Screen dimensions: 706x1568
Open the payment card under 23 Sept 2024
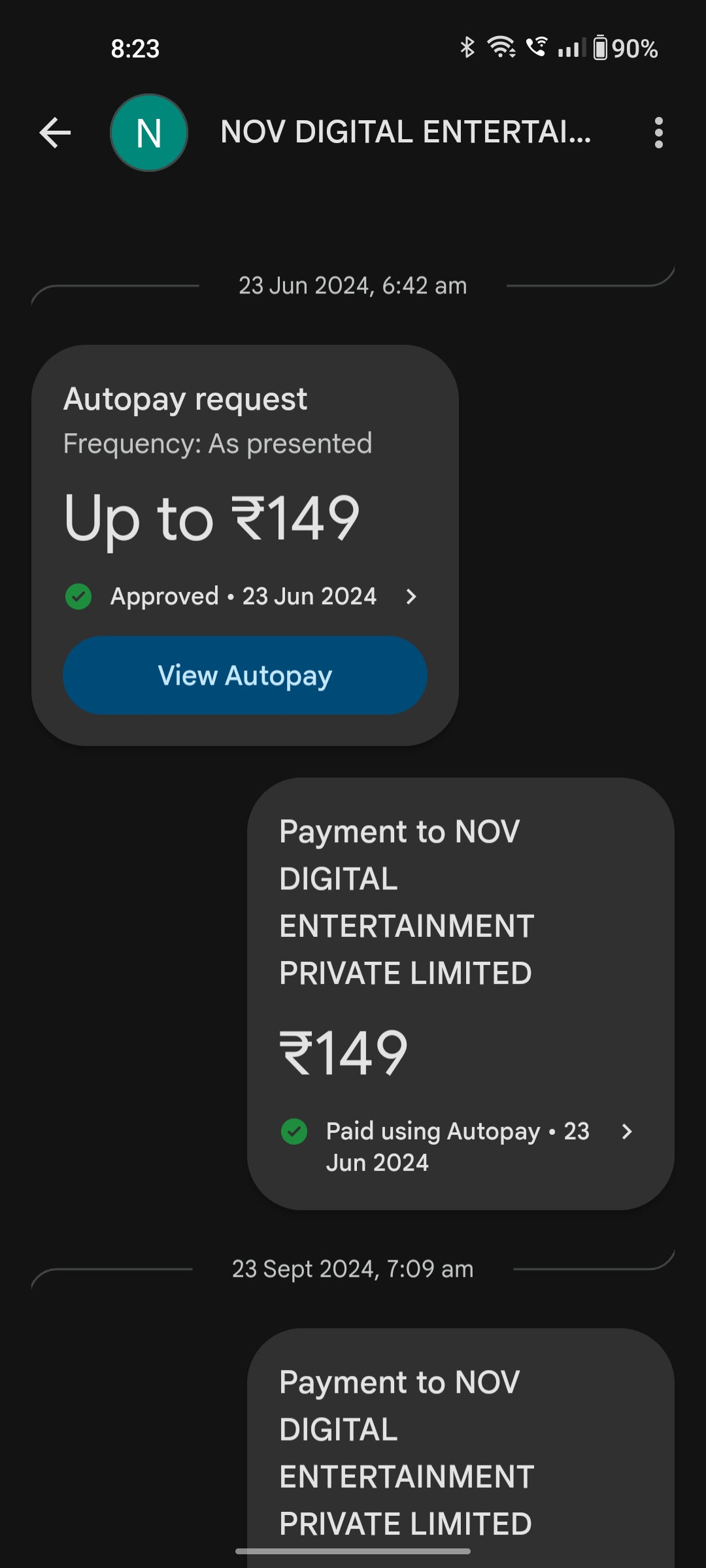pyautogui.click(x=460, y=1450)
